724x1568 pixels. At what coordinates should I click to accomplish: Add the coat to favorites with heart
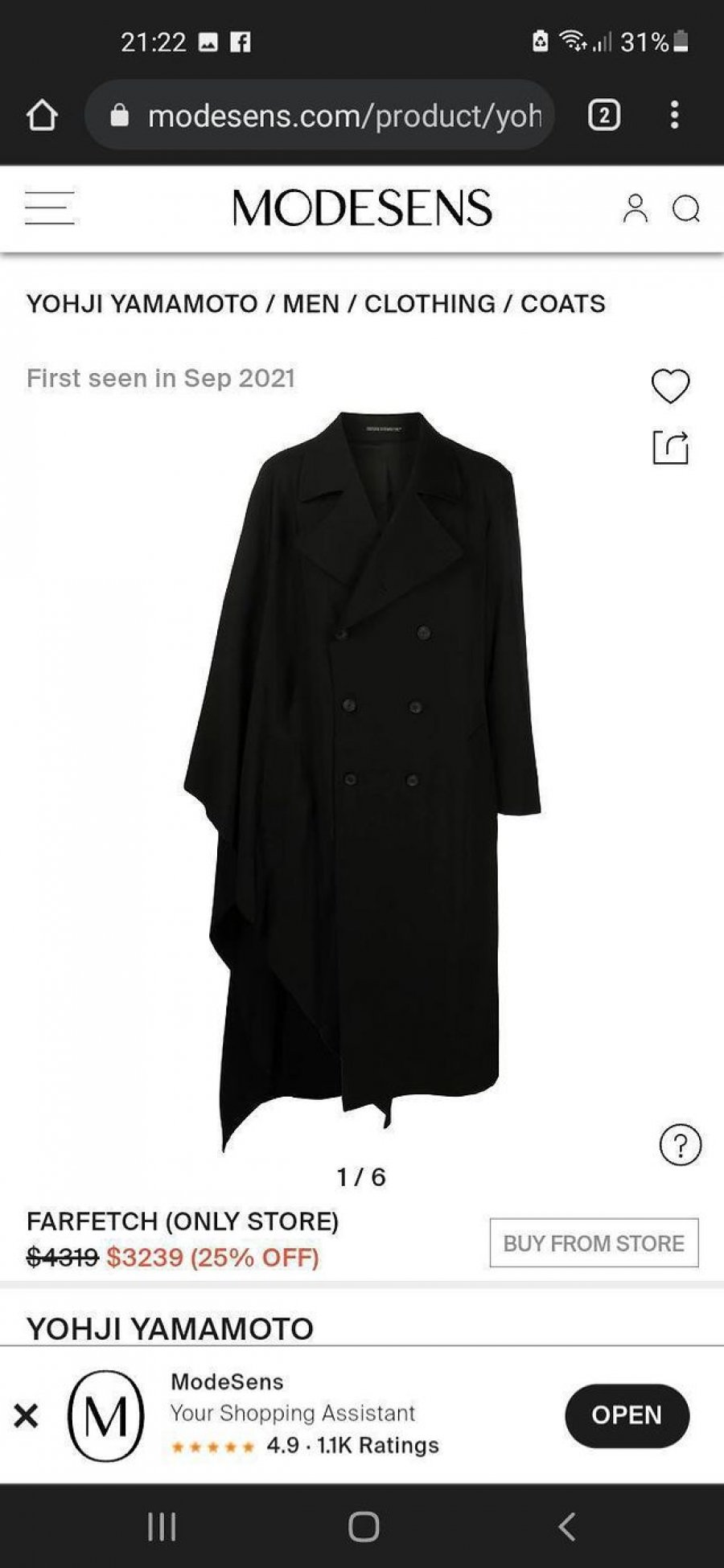[670, 386]
